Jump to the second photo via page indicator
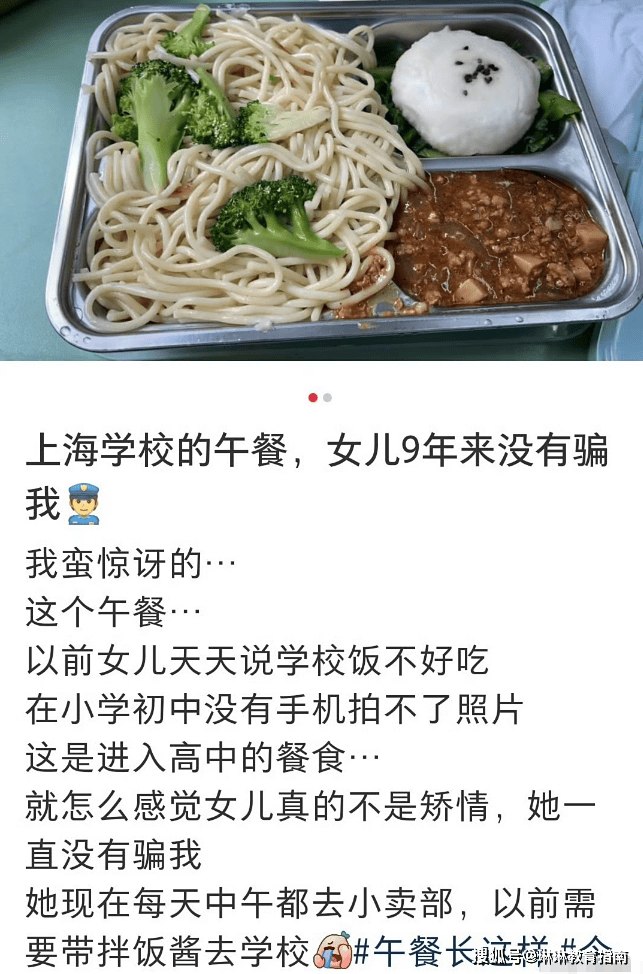Image resolution: width=643 pixels, height=974 pixels. (x=328, y=397)
